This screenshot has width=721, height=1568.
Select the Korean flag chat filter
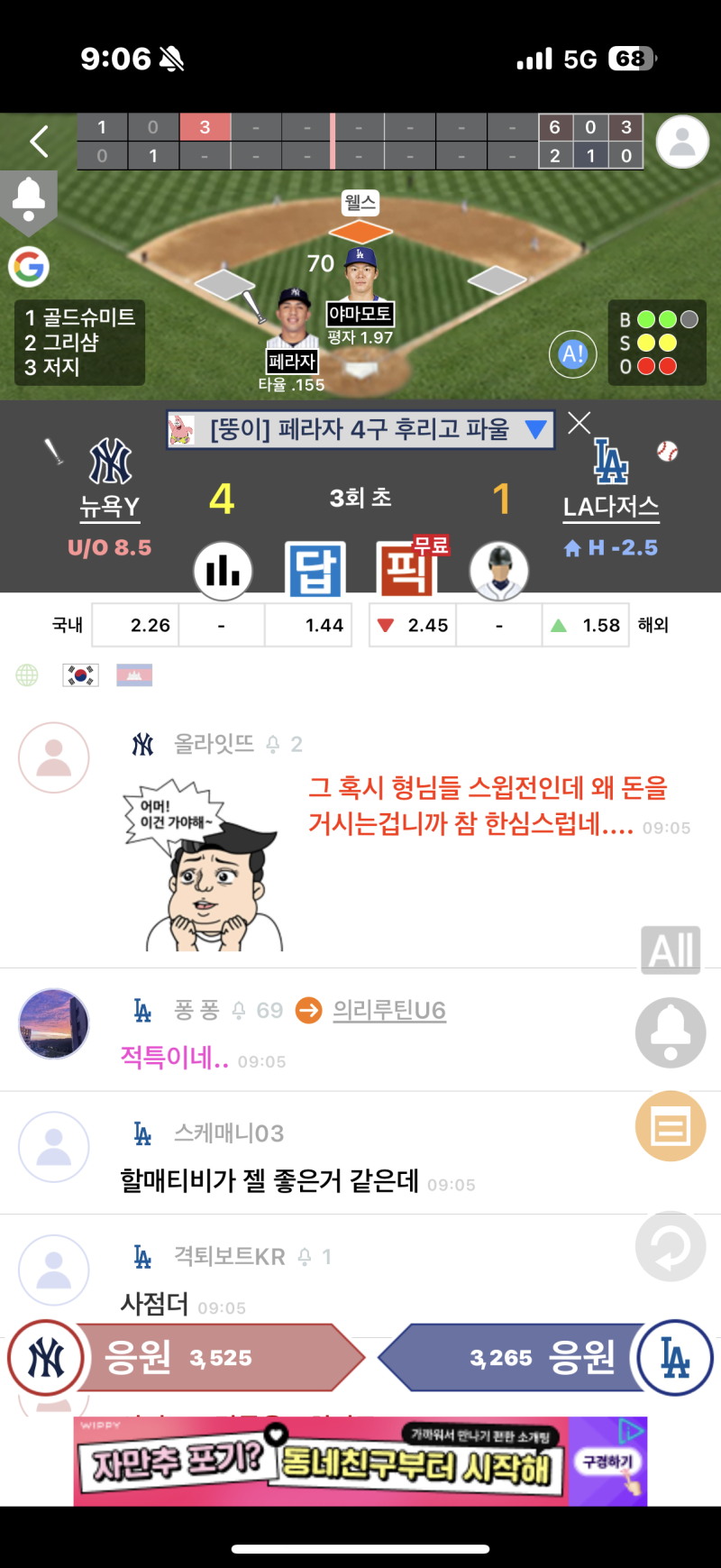click(80, 674)
